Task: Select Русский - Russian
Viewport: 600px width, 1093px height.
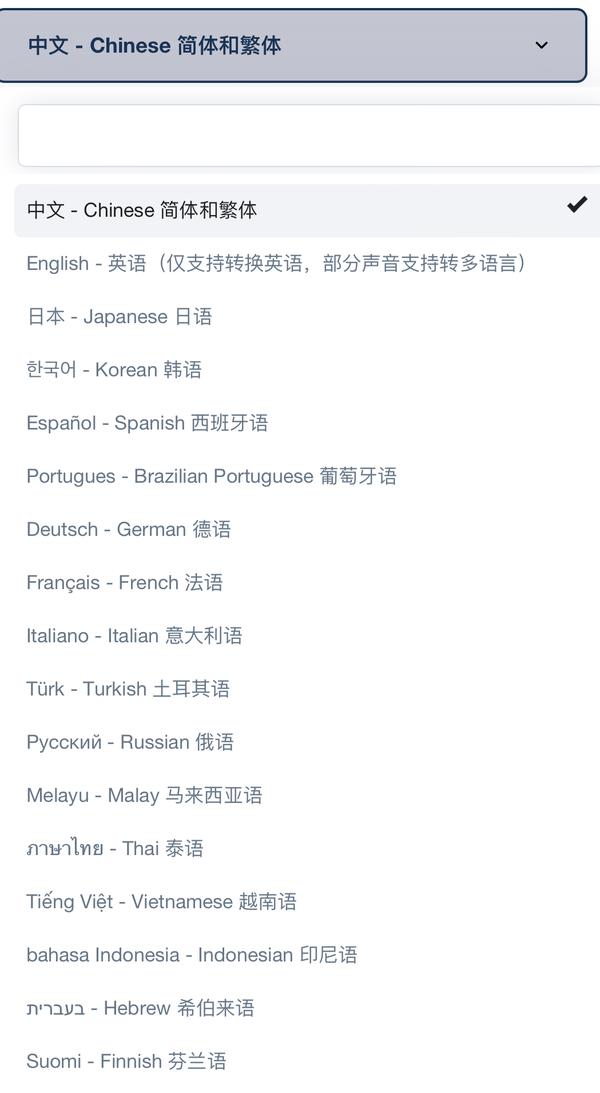Action: [x=130, y=742]
